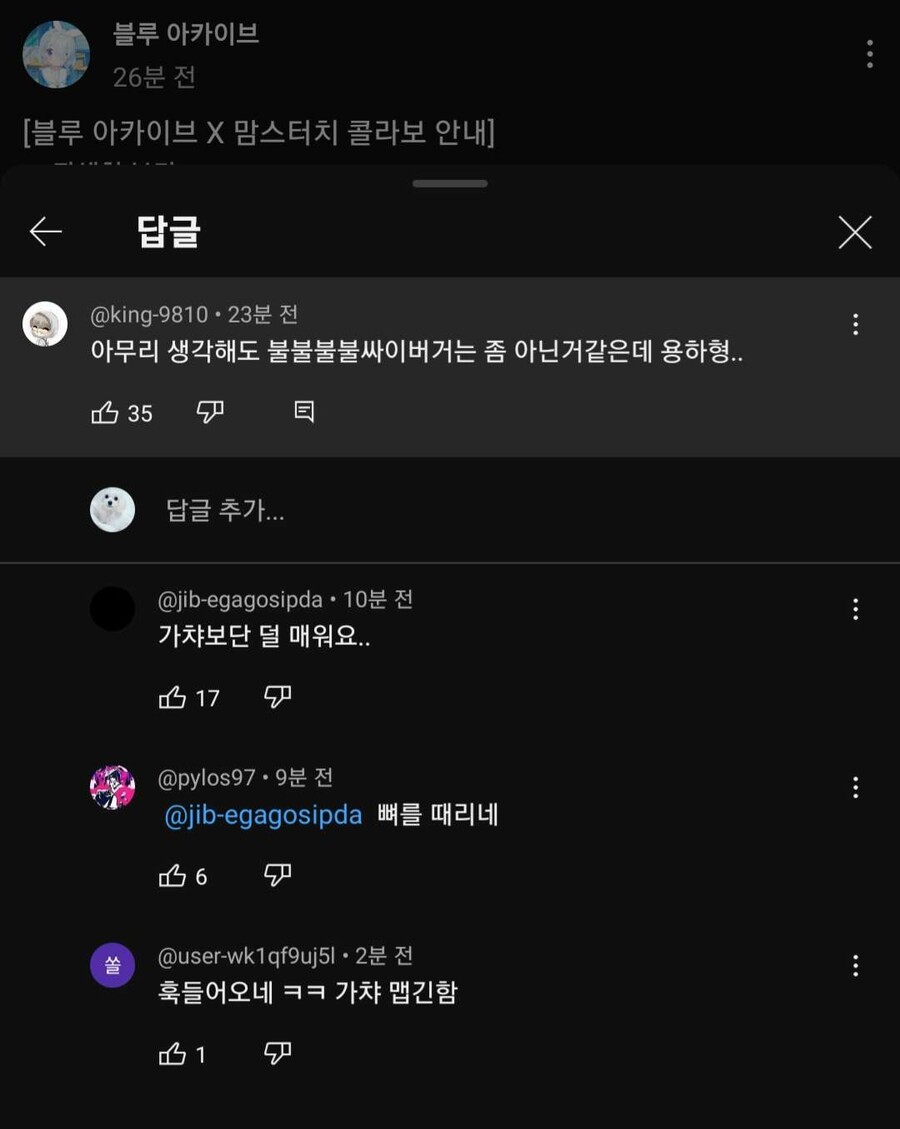The image size is (900, 1129).
Task: Open the options menu on @king-9810's comment
Action: (x=855, y=324)
